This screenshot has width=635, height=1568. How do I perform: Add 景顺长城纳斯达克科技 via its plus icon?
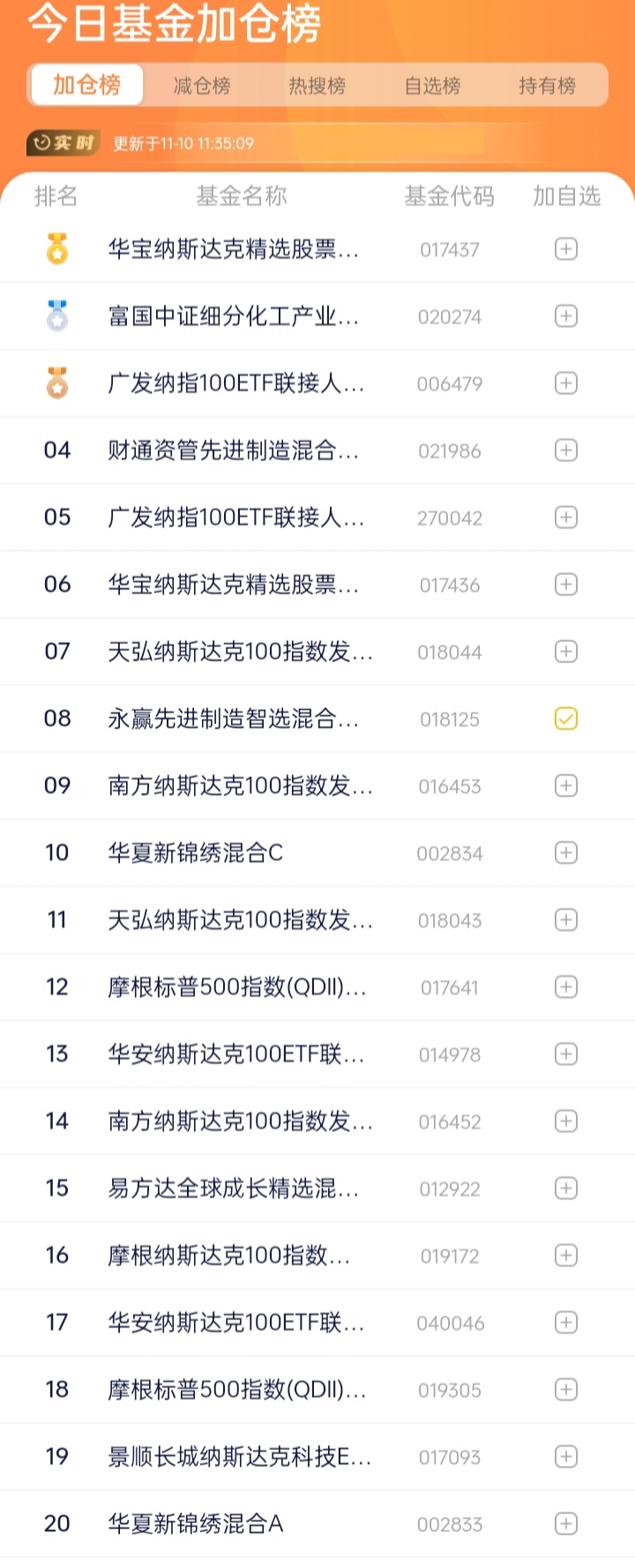[565, 1456]
